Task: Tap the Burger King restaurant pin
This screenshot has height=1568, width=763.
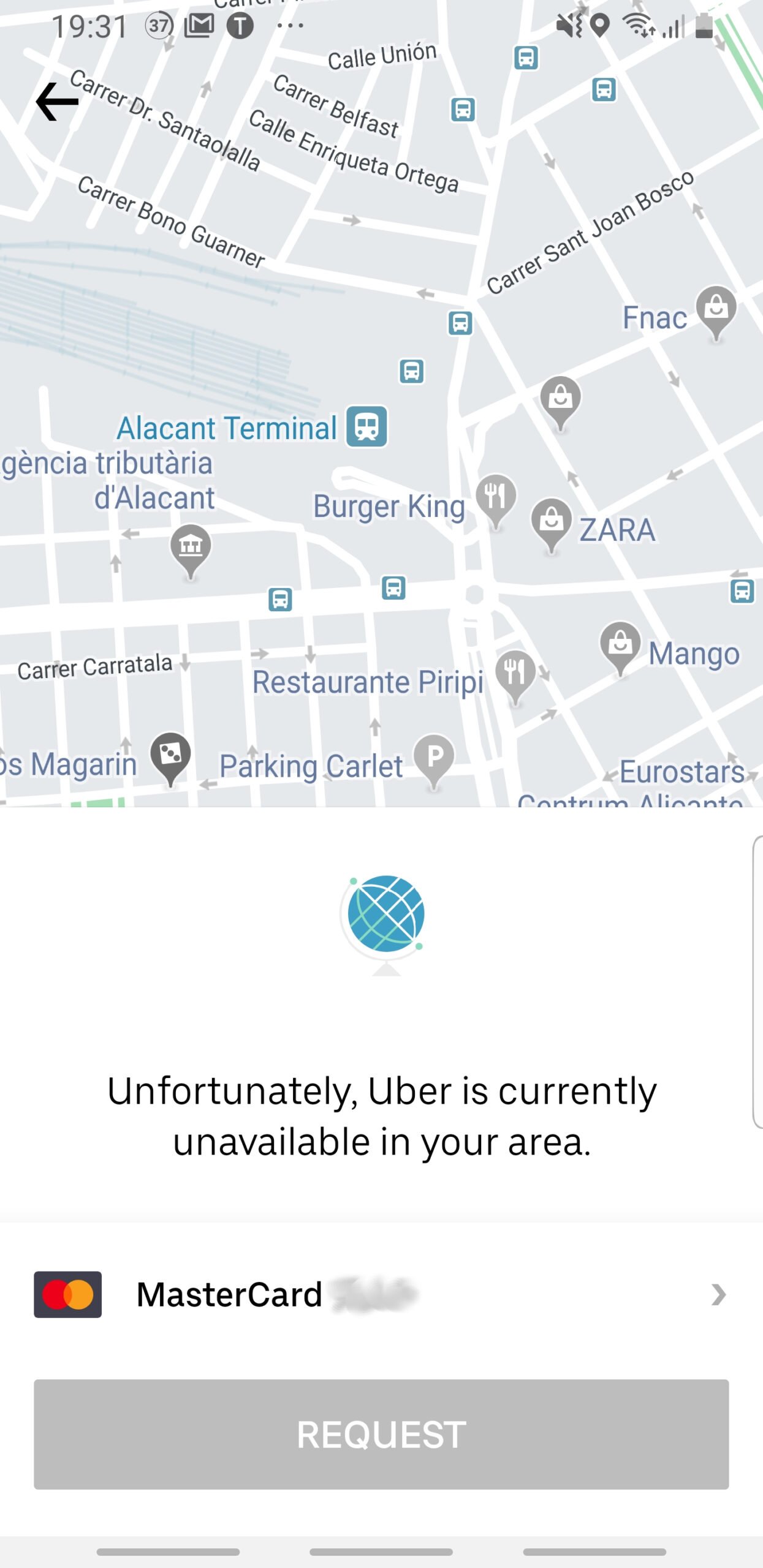Action: [496, 497]
